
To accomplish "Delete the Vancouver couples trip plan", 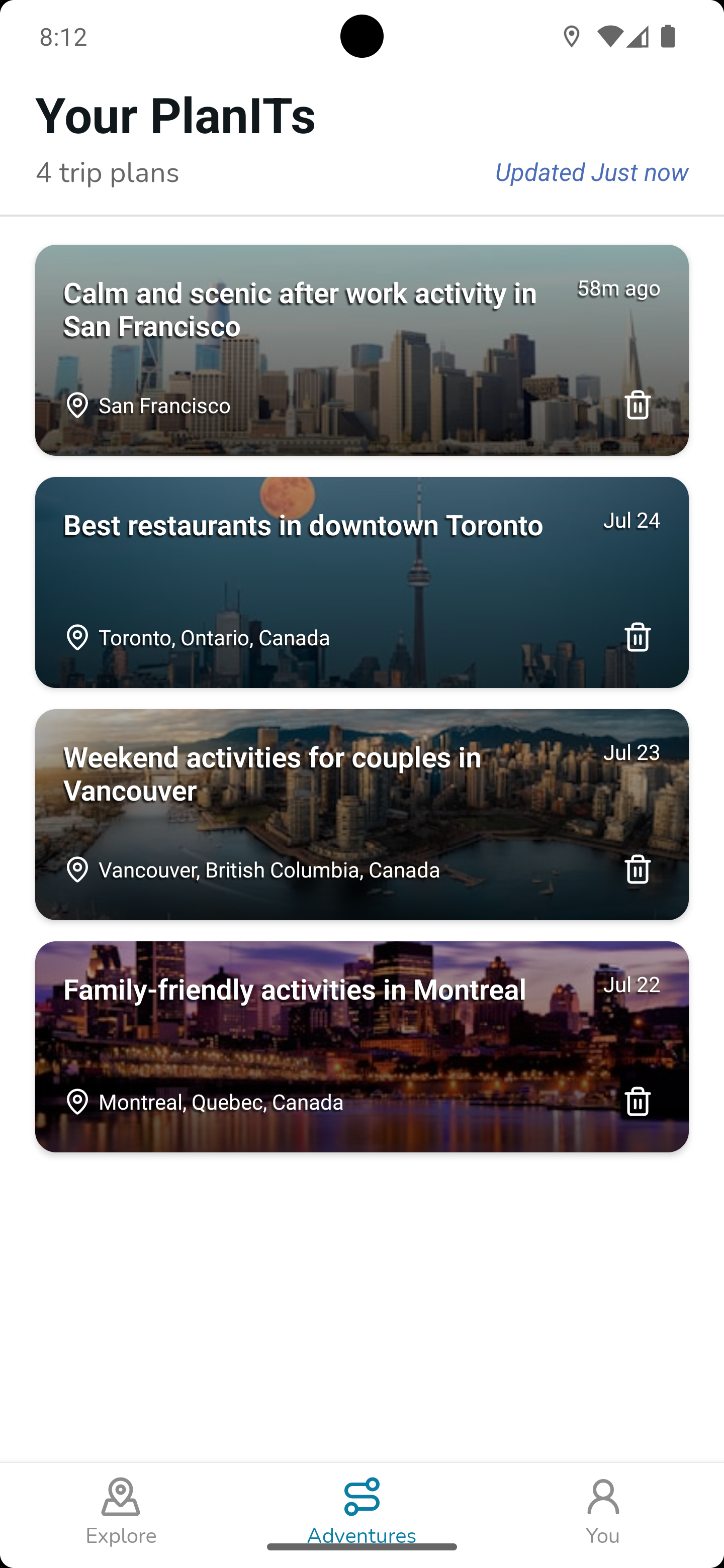I will pos(637,870).
